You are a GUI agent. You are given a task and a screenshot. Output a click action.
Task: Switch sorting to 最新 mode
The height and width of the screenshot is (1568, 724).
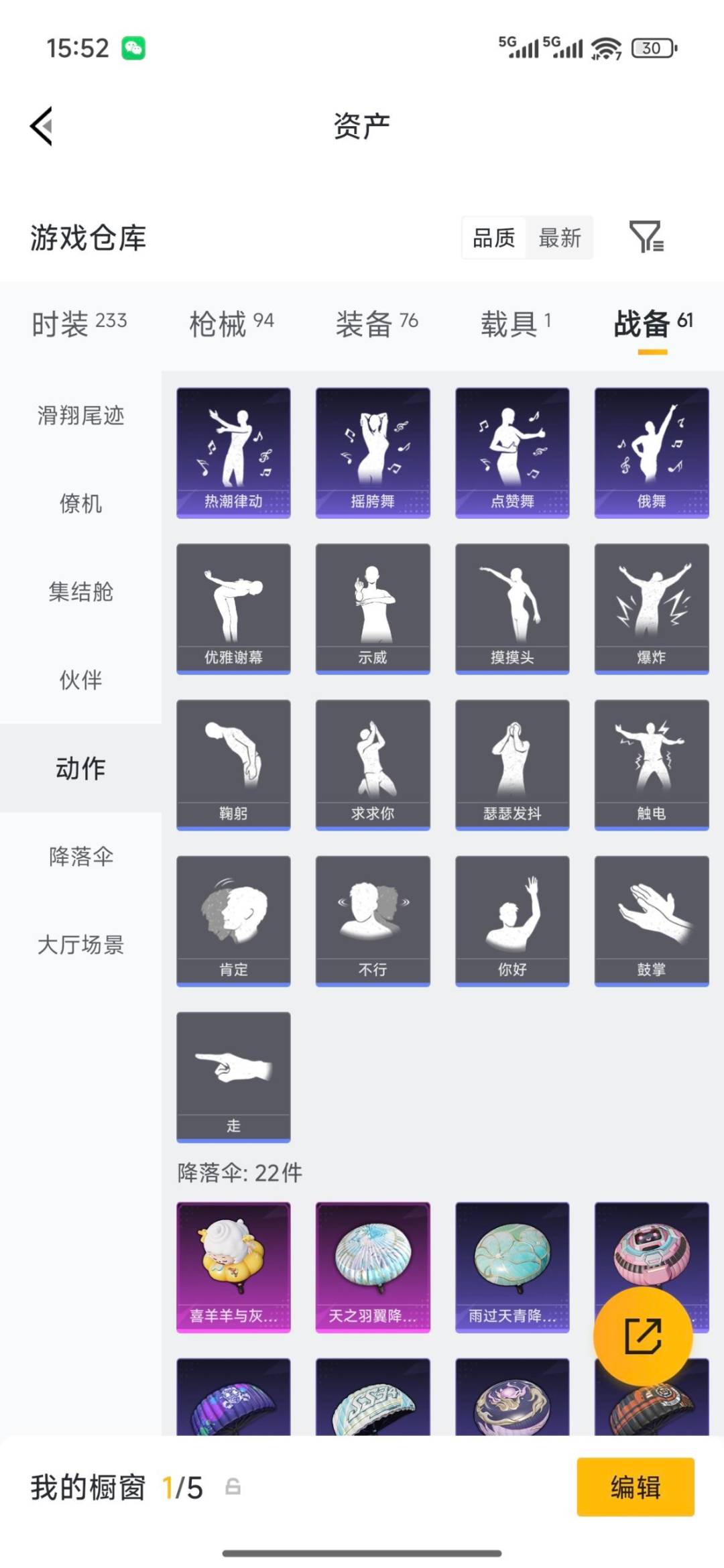(x=560, y=238)
